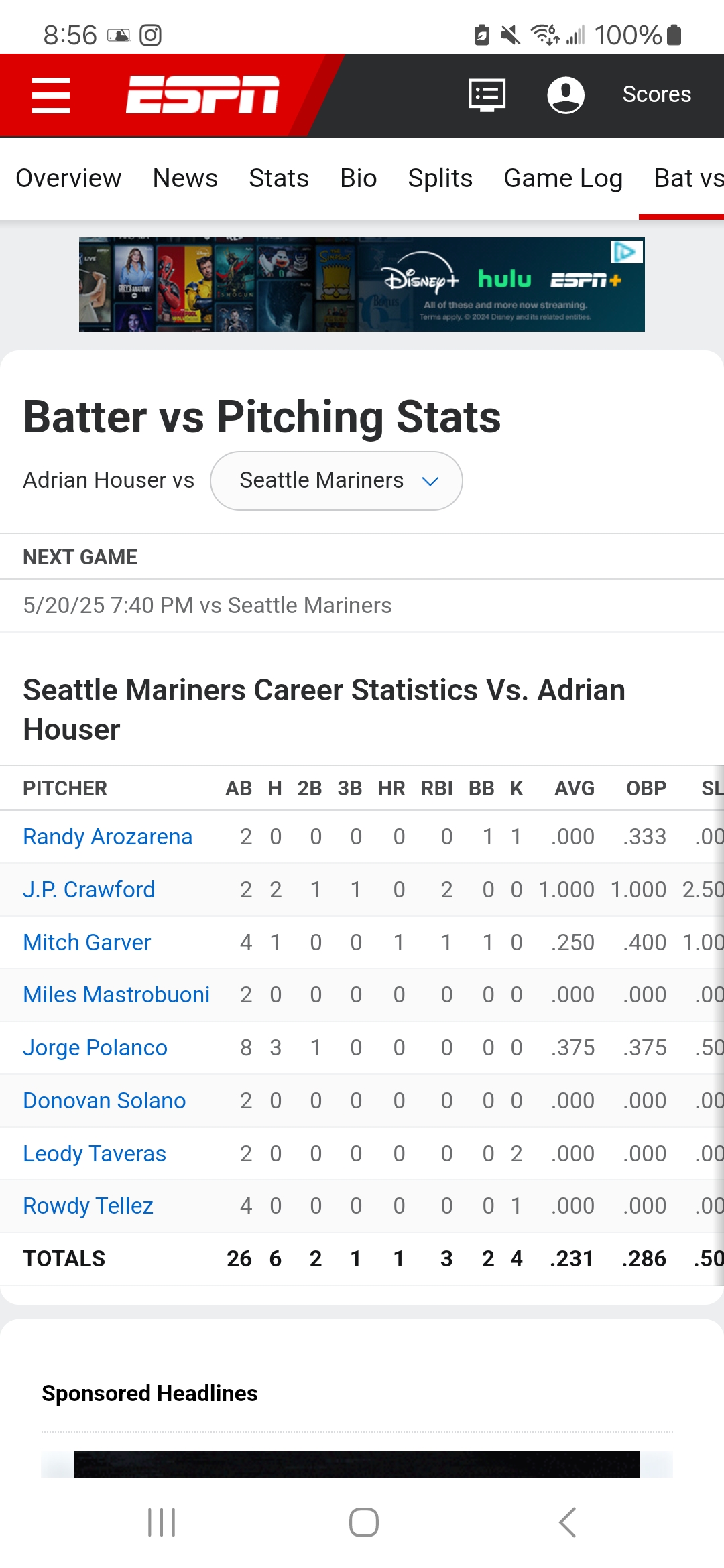Open Miles Mastrobuoni's player page
Screen dimensions: 724x1568
click(x=117, y=994)
